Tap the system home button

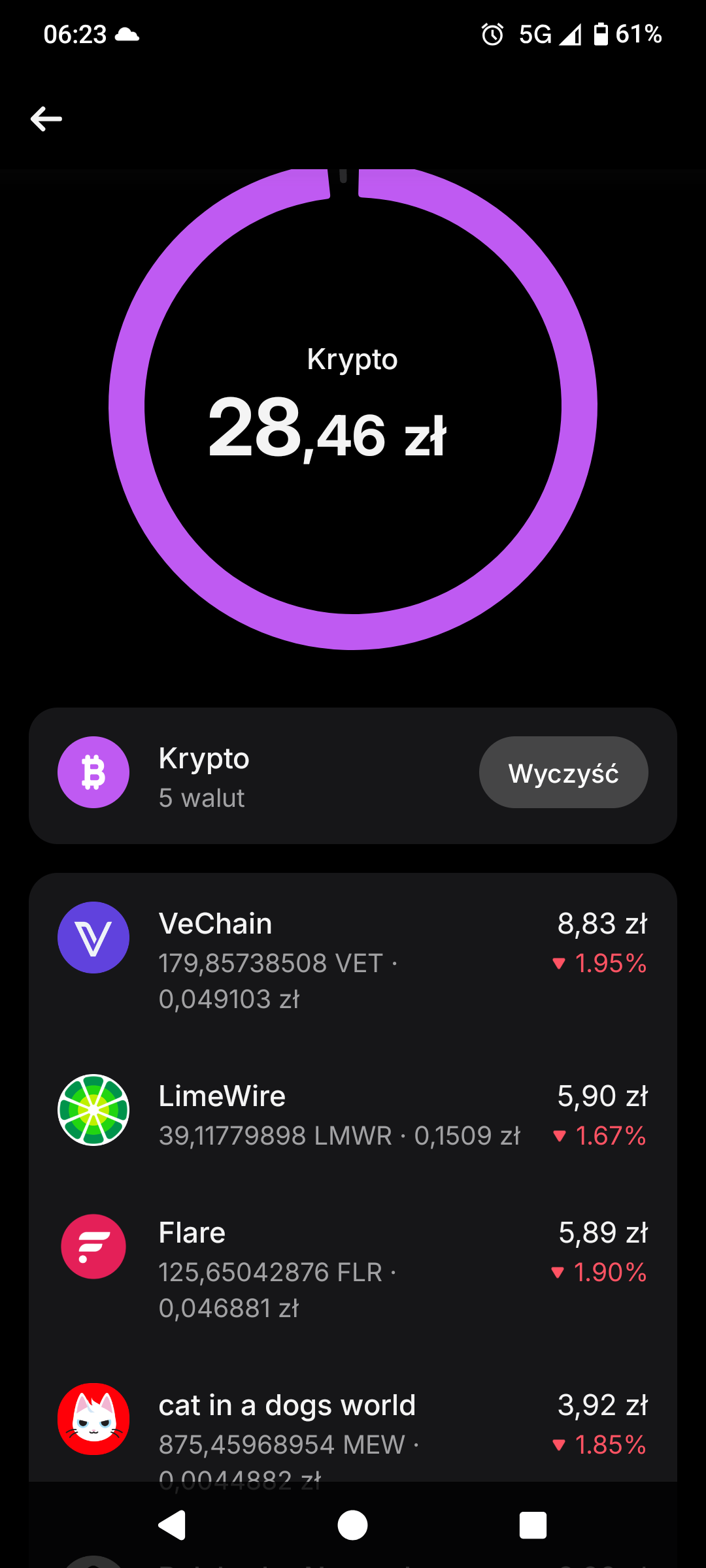pyautogui.click(x=352, y=1526)
